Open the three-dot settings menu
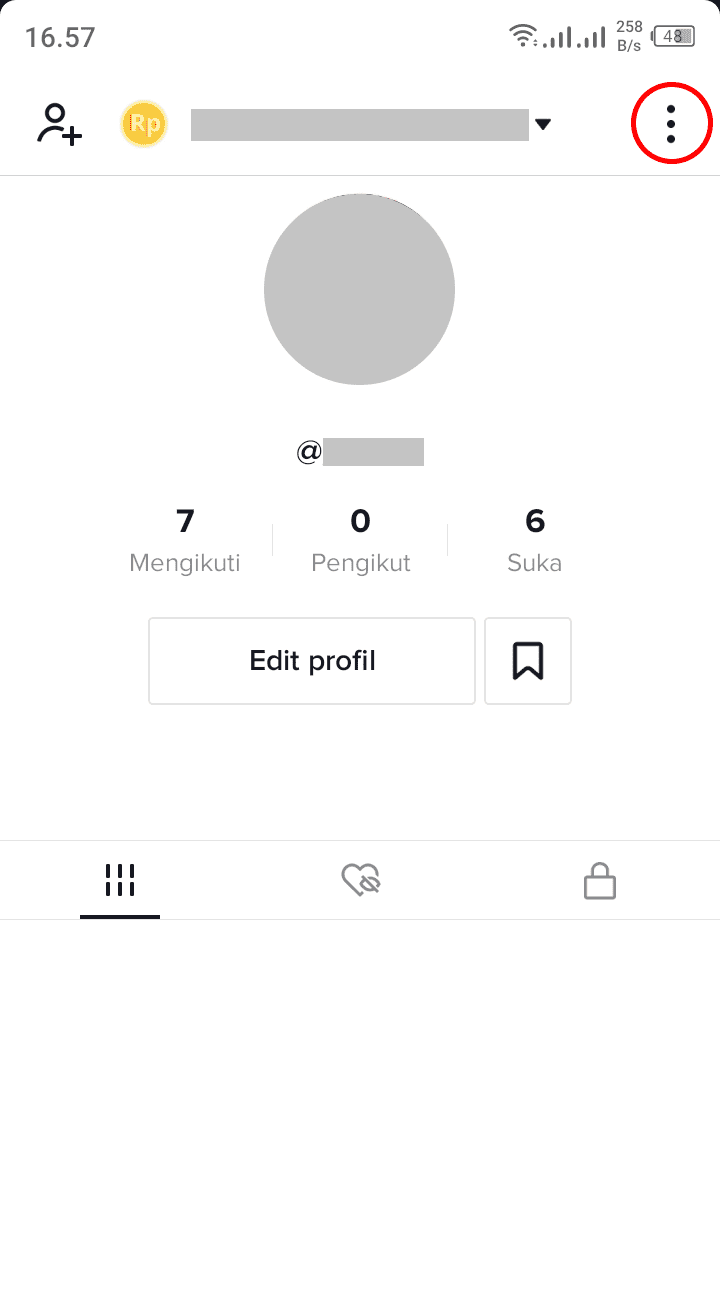The height and width of the screenshot is (1292, 720). [x=671, y=124]
